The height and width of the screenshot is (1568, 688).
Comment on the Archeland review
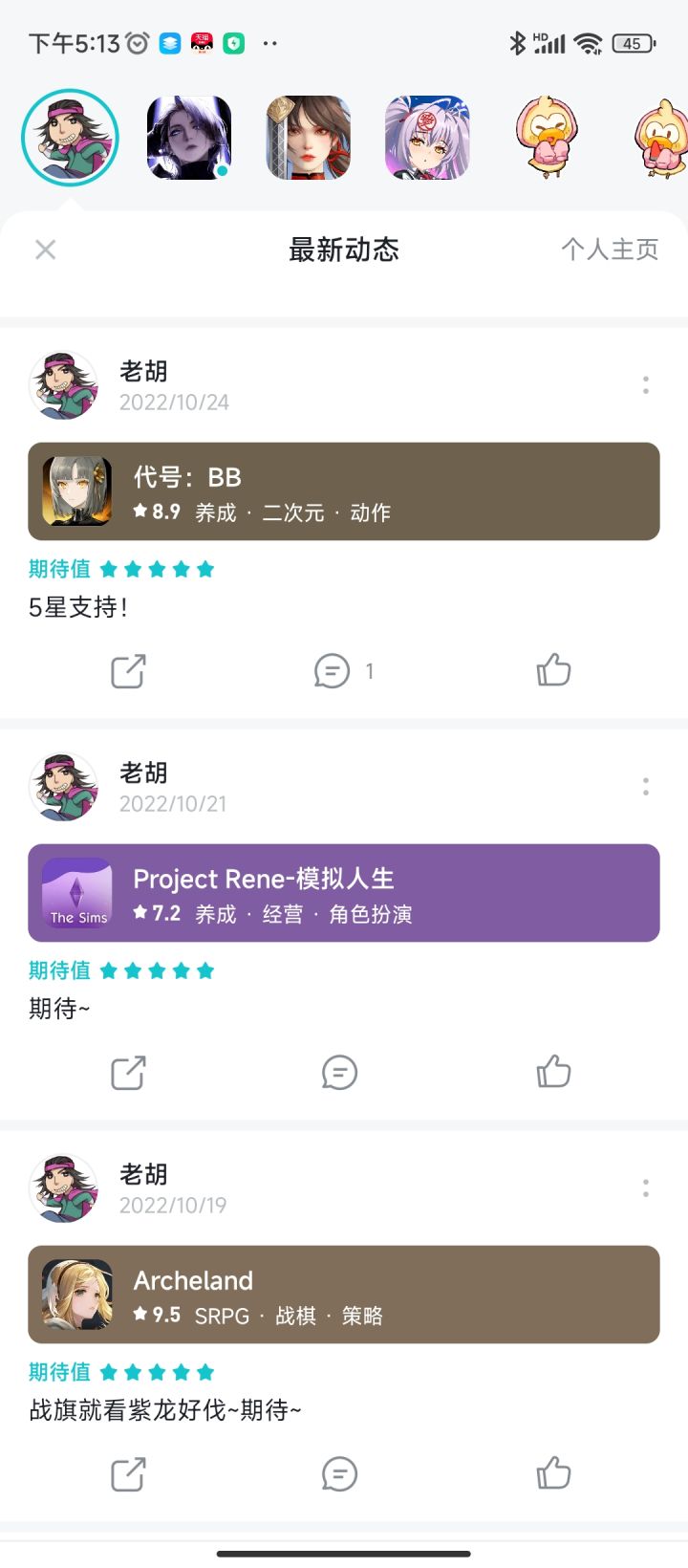[x=339, y=1474]
